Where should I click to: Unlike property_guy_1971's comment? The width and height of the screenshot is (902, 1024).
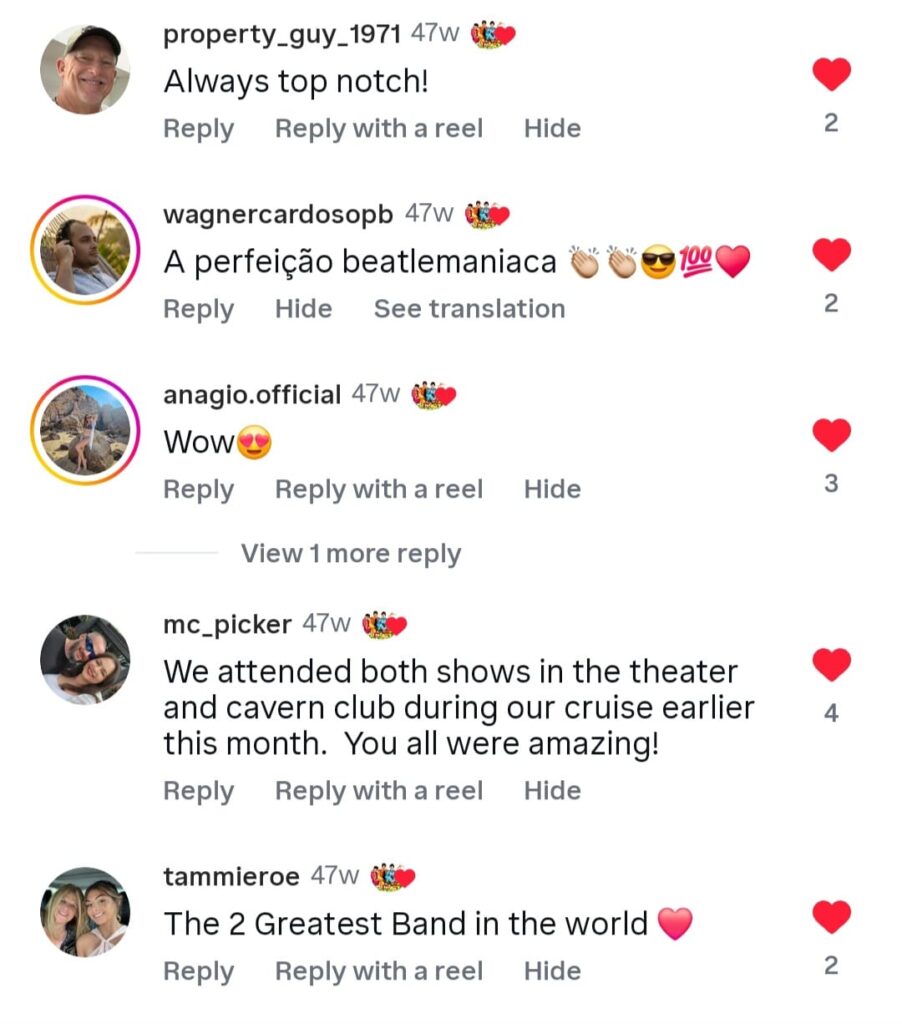click(x=830, y=75)
